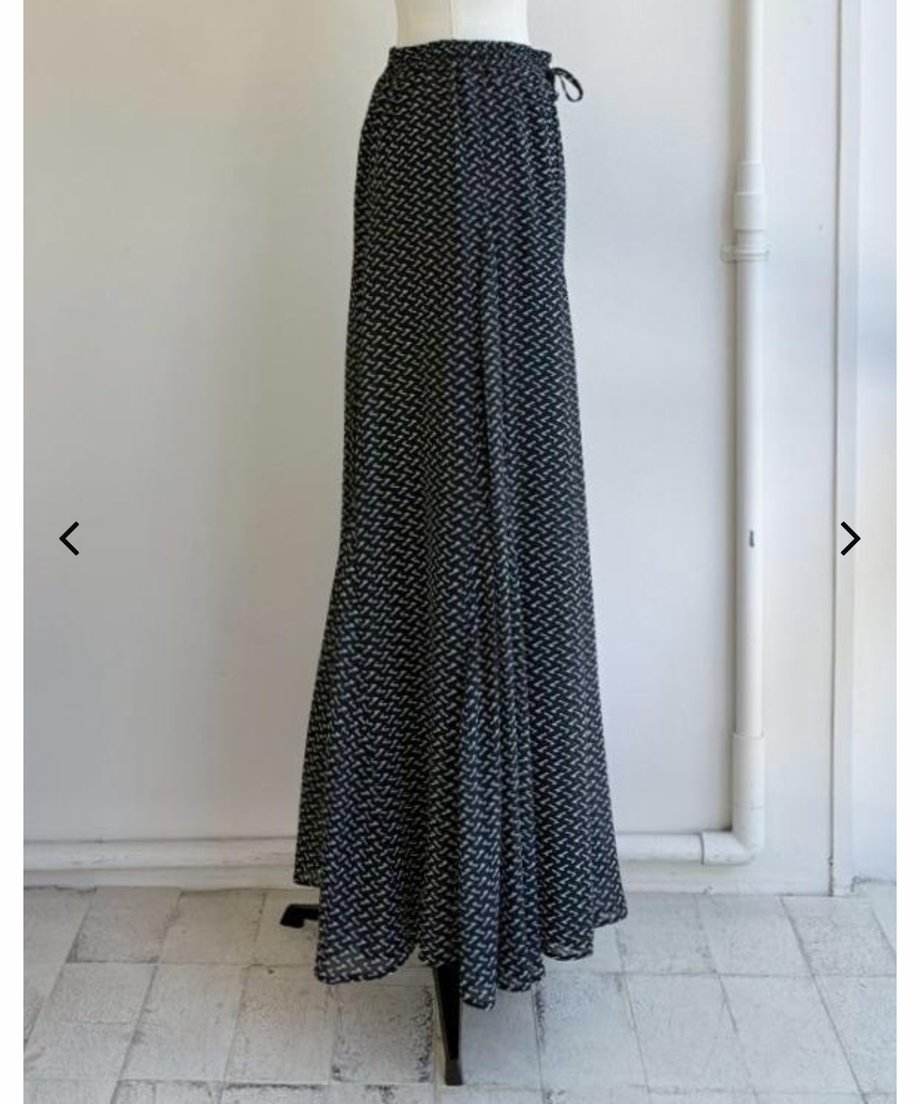Go to the next product photo
920x1104 pixels.
[849, 539]
